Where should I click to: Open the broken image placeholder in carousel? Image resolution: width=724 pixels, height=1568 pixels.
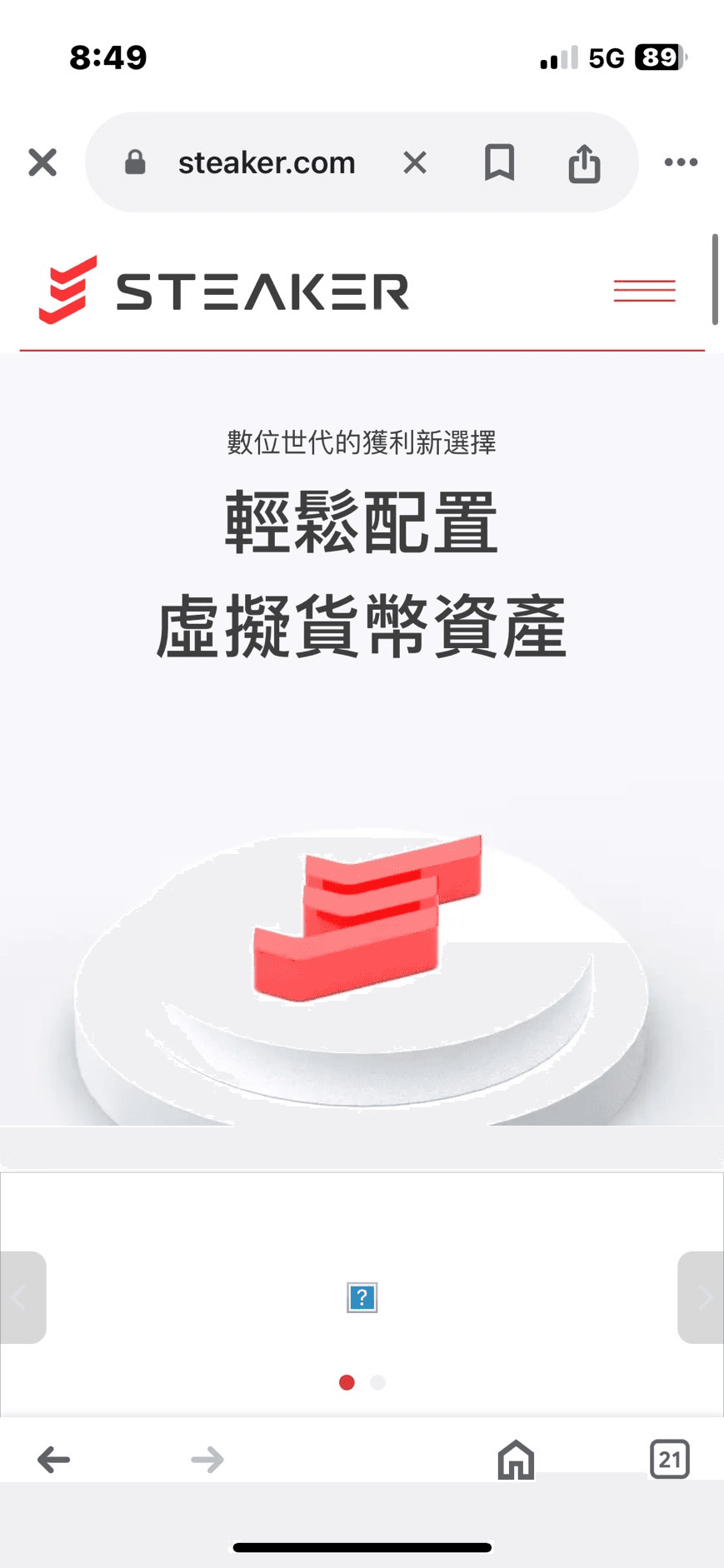pos(362,1297)
